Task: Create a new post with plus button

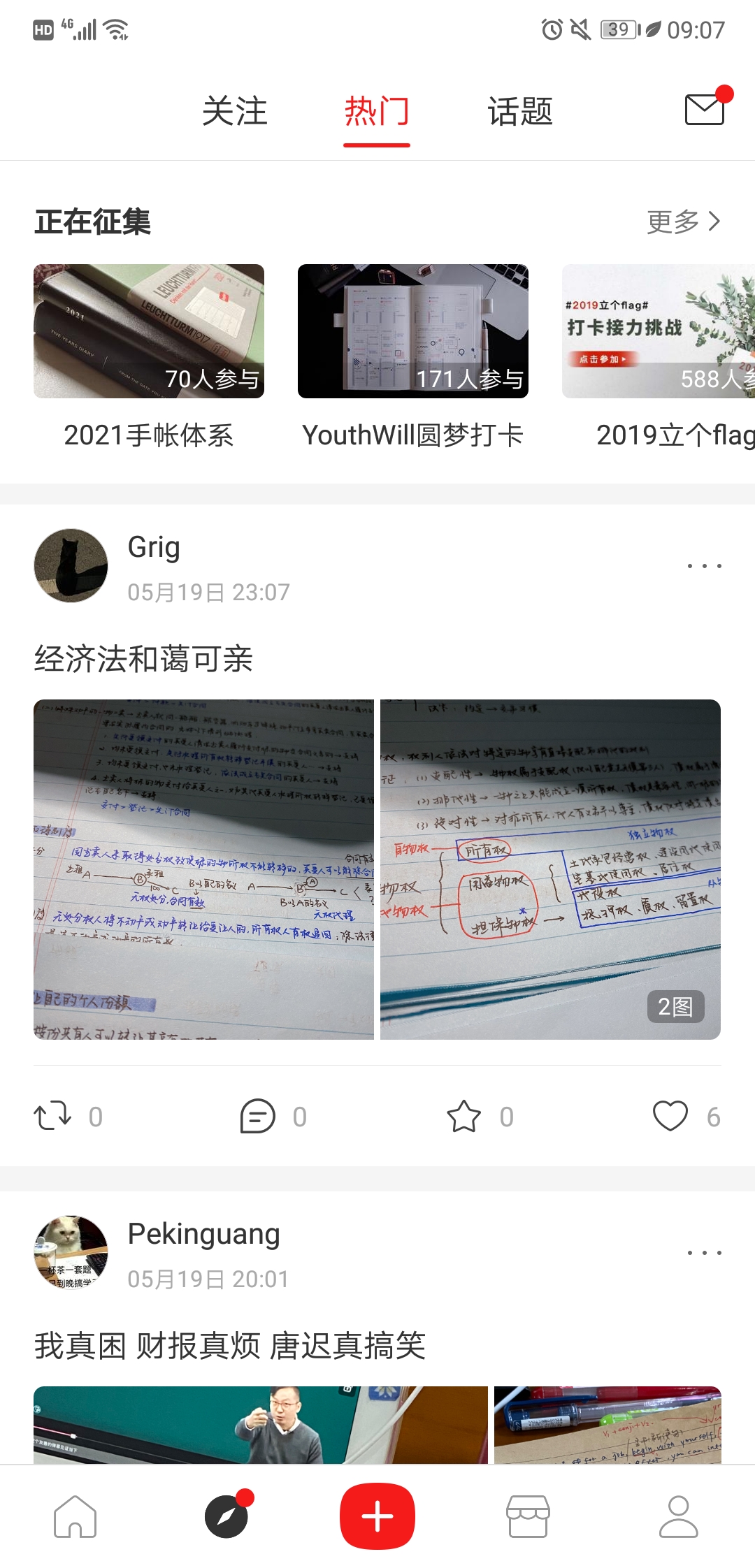Action: pyautogui.click(x=377, y=1516)
